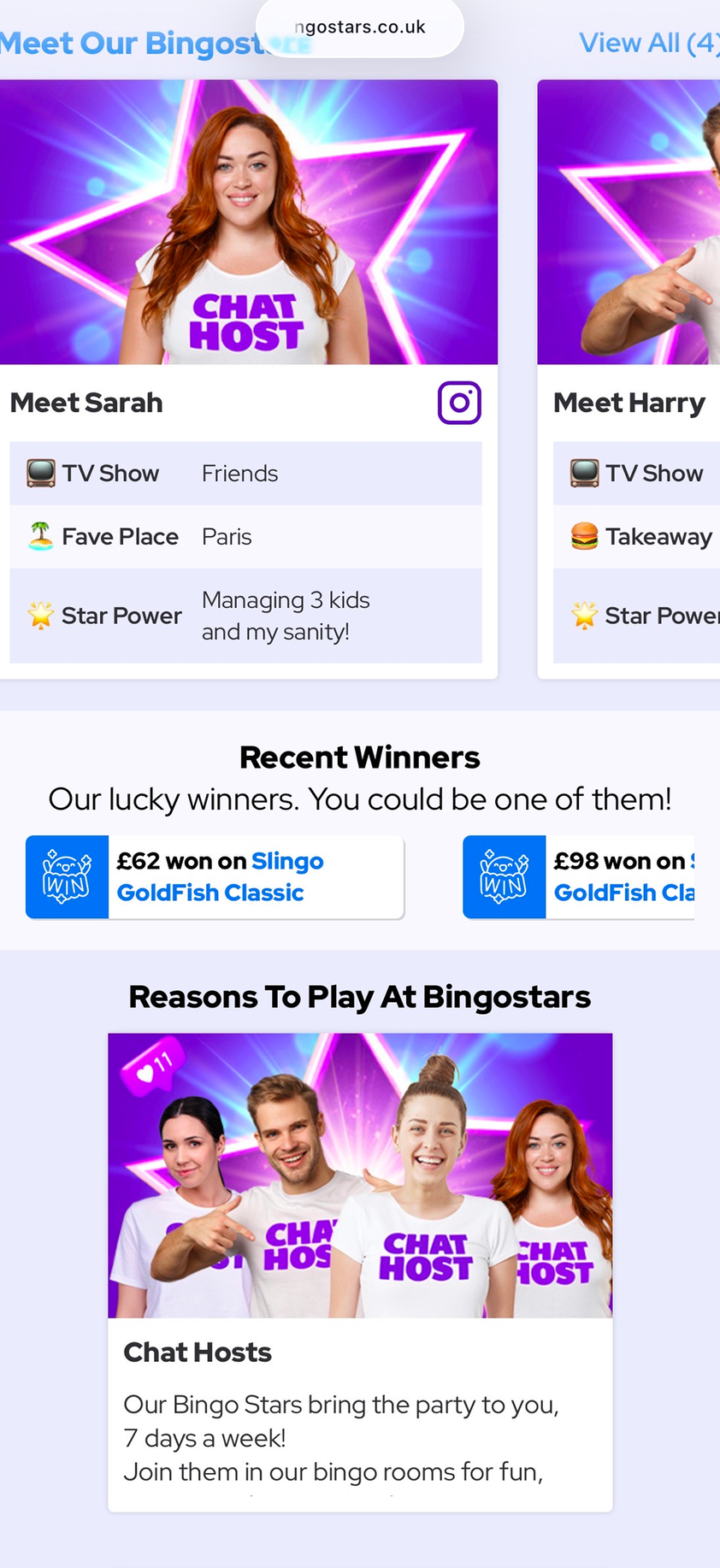
Task: Click Sarah's chat host photo
Action: coord(248,221)
